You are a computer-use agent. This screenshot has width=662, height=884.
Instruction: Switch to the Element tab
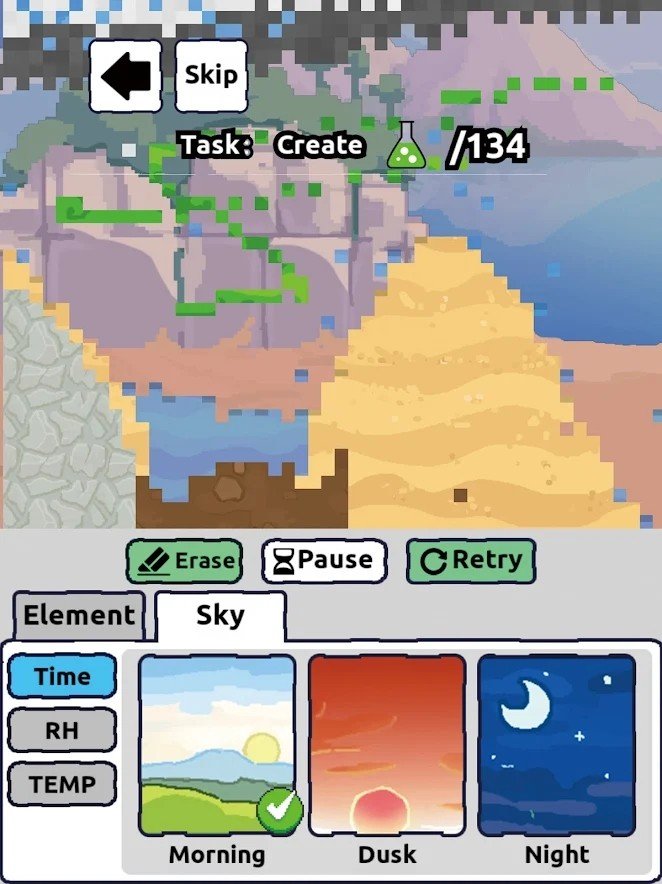tap(79, 615)
